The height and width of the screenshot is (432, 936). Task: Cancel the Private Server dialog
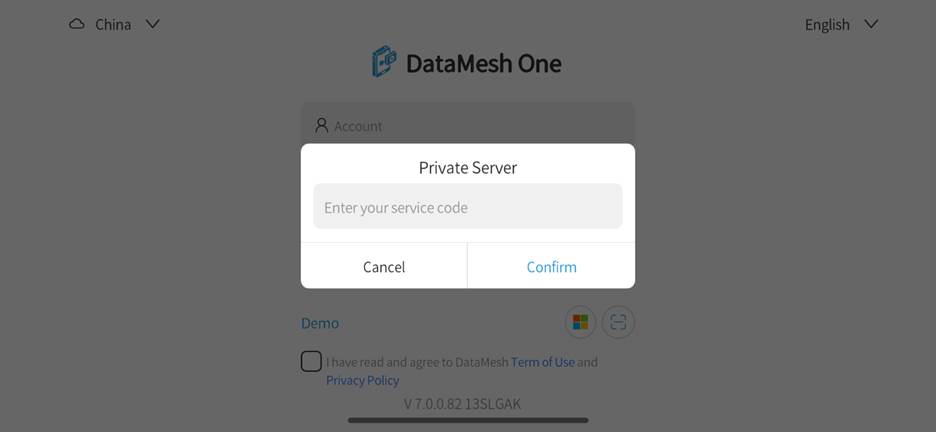(x=384, y=267)
